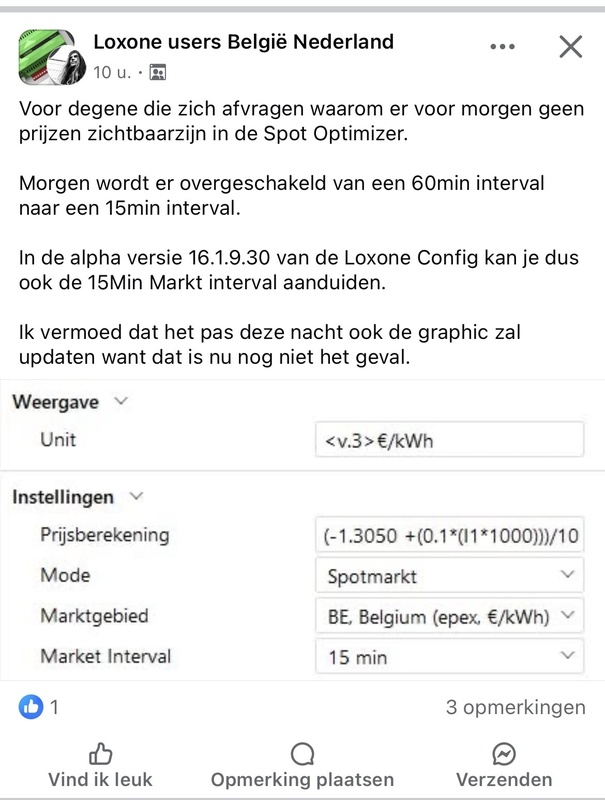The height and width of the screenshot is (800, 605).
Task: View the 3 opmerkingen on the post
Action: click(515, 707)
